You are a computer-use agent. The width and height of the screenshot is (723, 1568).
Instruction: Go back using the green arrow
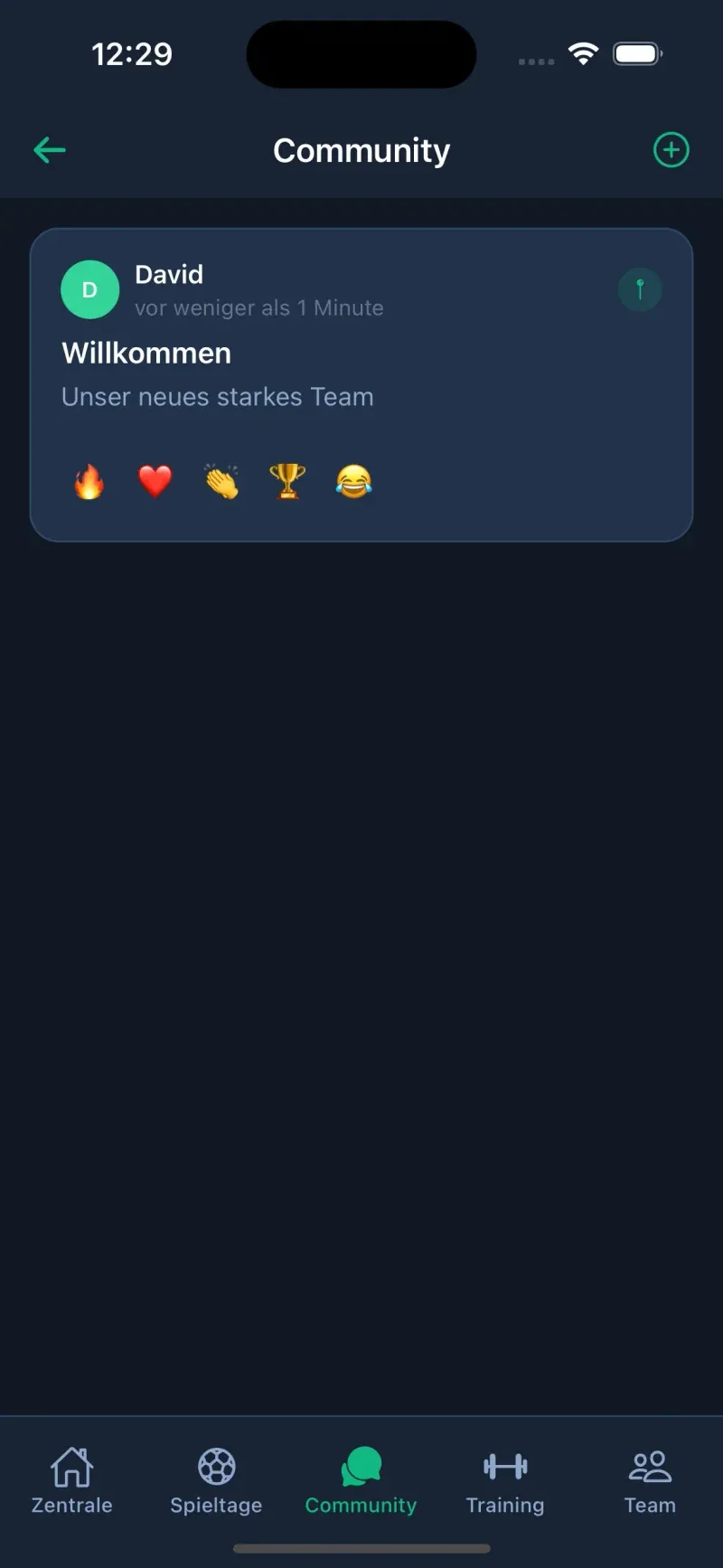pyautogui.click(x=50, y=150)
